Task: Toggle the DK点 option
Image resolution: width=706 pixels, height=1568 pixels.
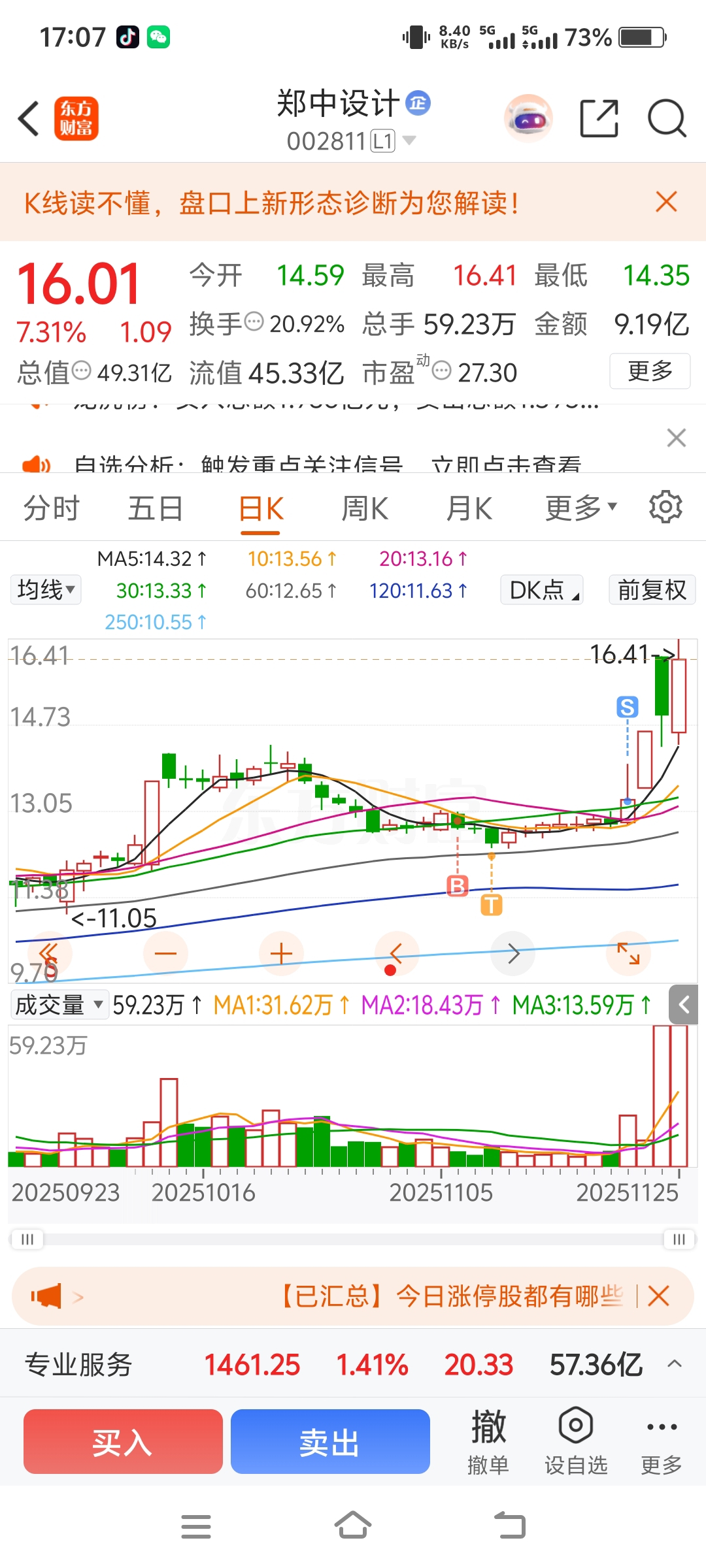Action: point(542,590)
